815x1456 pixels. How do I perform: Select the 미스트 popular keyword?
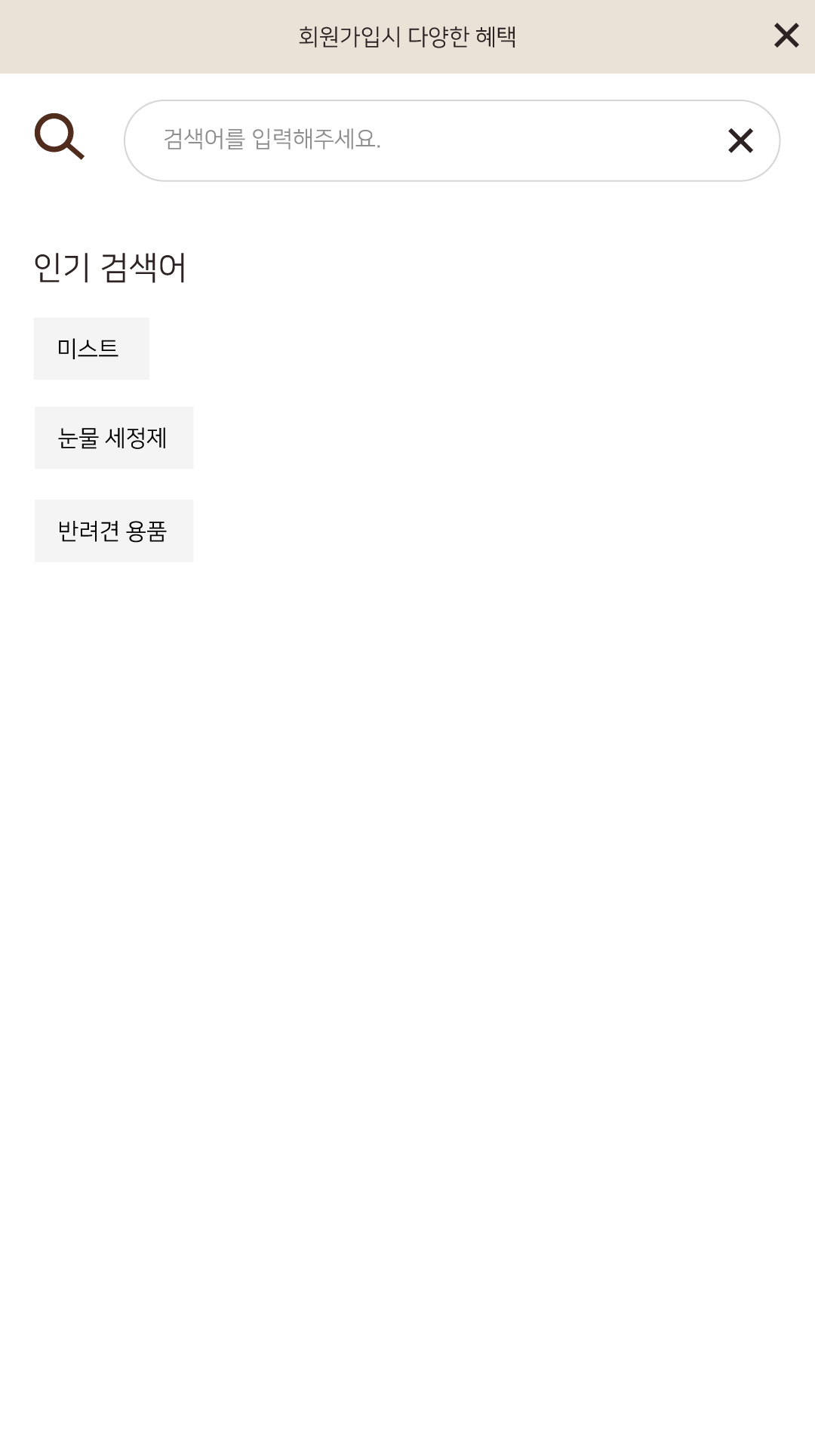pyautogui.click(x=91, y=349)
